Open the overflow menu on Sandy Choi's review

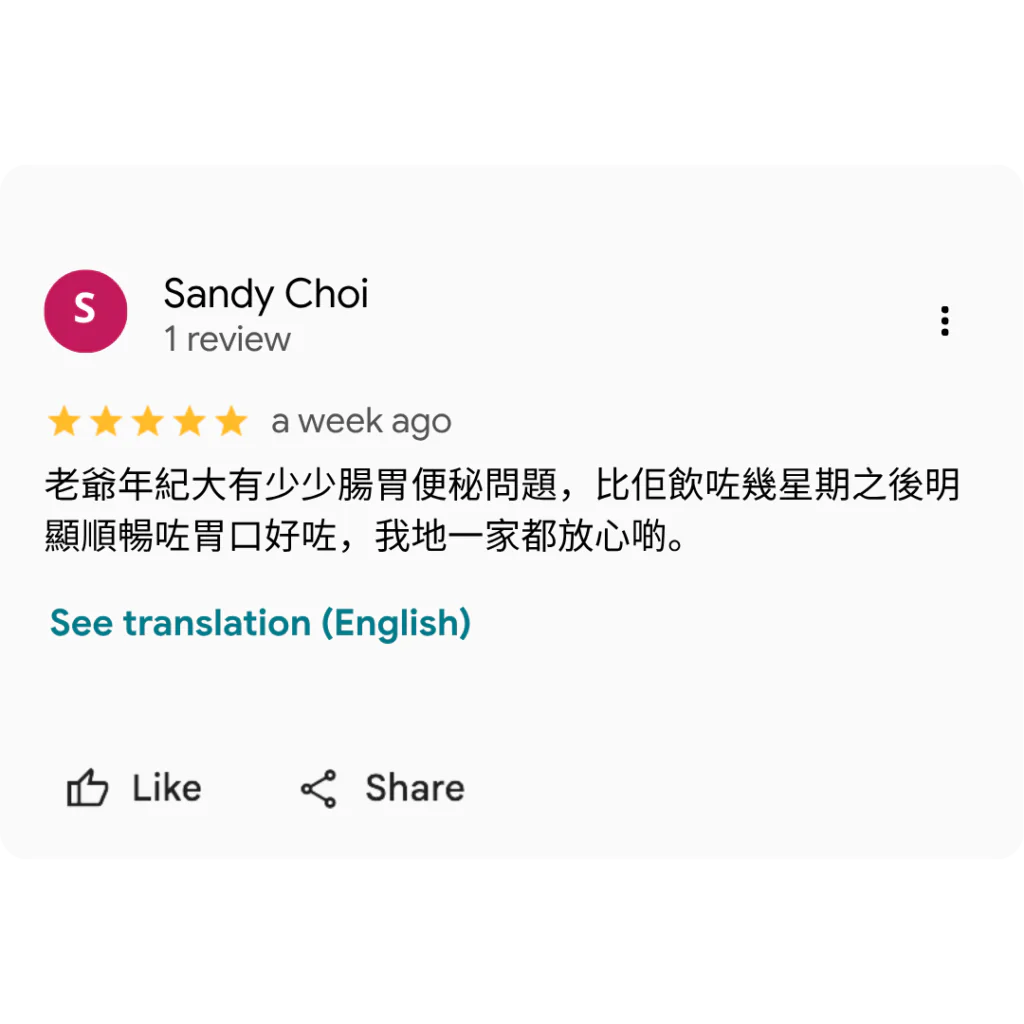(x=944, y=321)
